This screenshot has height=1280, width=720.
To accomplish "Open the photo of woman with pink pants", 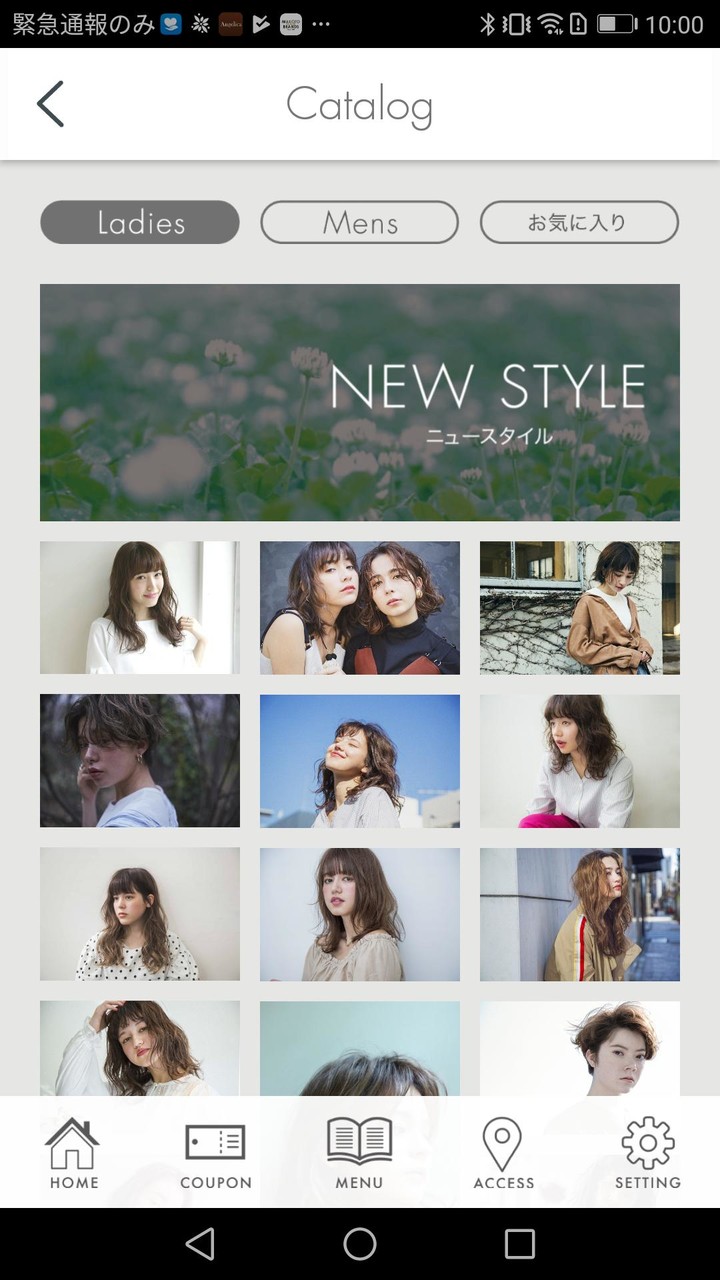I will pos(580,760).
